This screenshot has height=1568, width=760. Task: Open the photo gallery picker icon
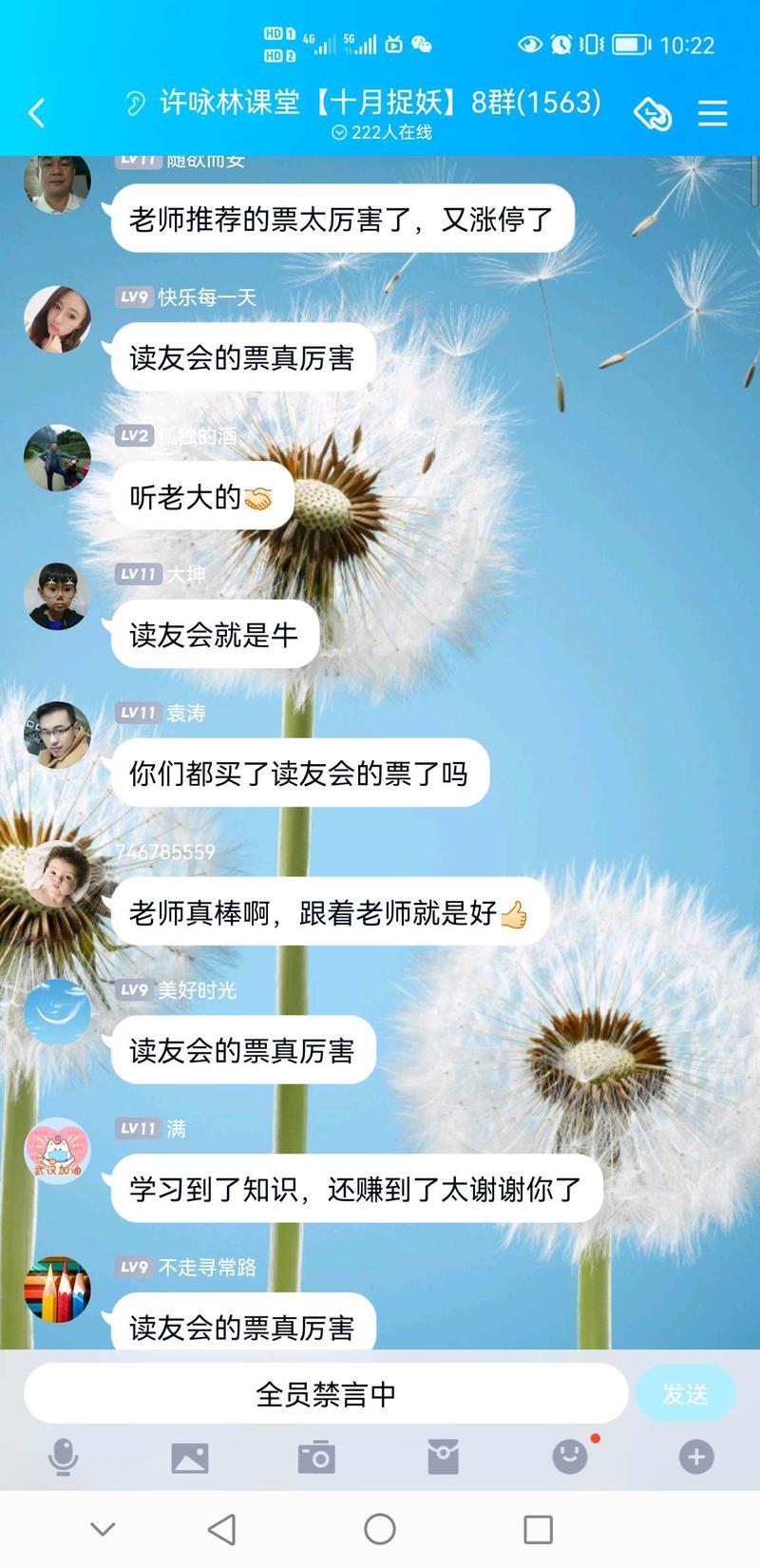pos(190,1457)
